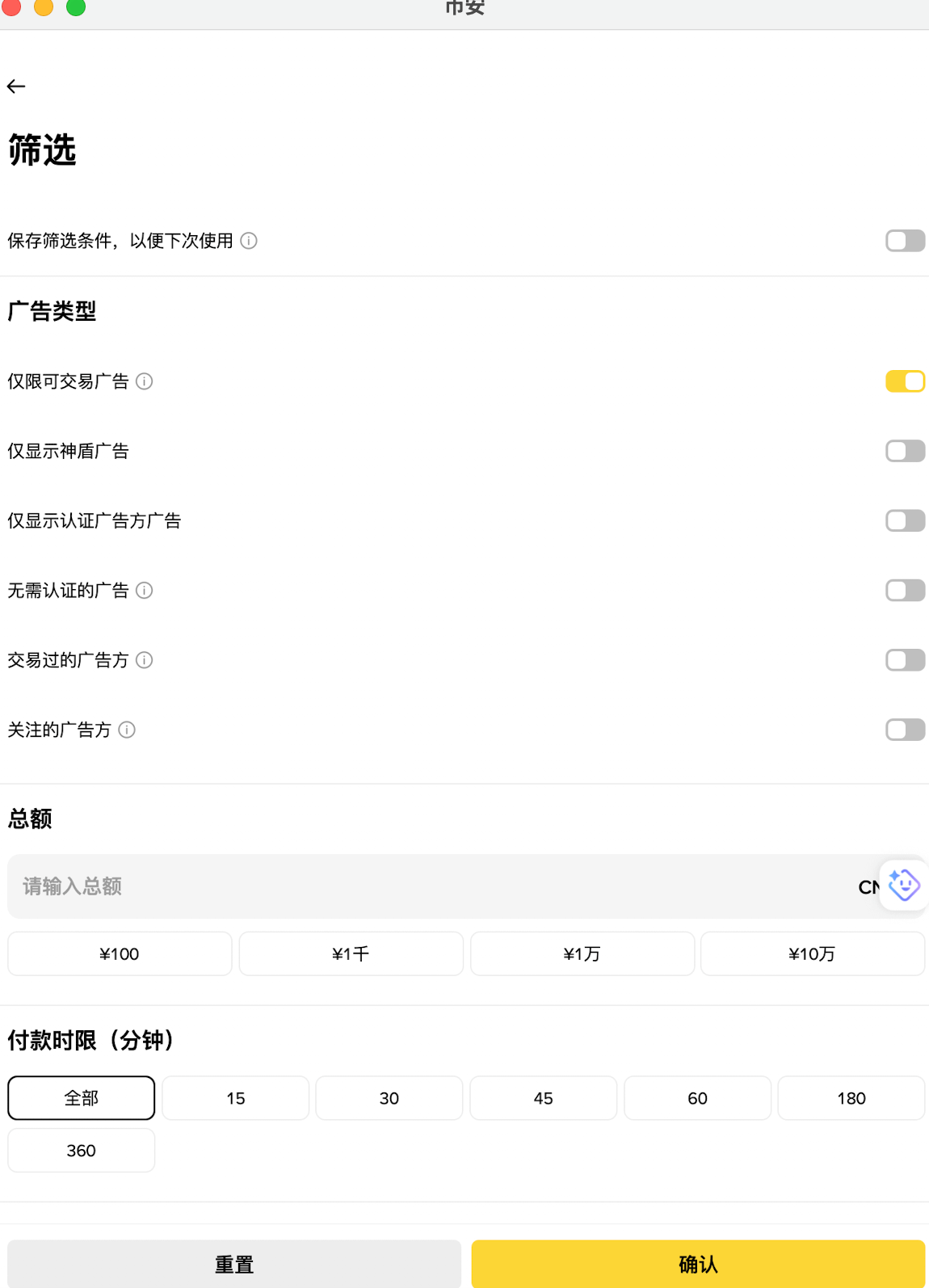Image resolution: width=929 pixels, height=1288 pixels.
Task: Click the info icon beside 仅限可交易广告
Action: [x=145, y=381]
